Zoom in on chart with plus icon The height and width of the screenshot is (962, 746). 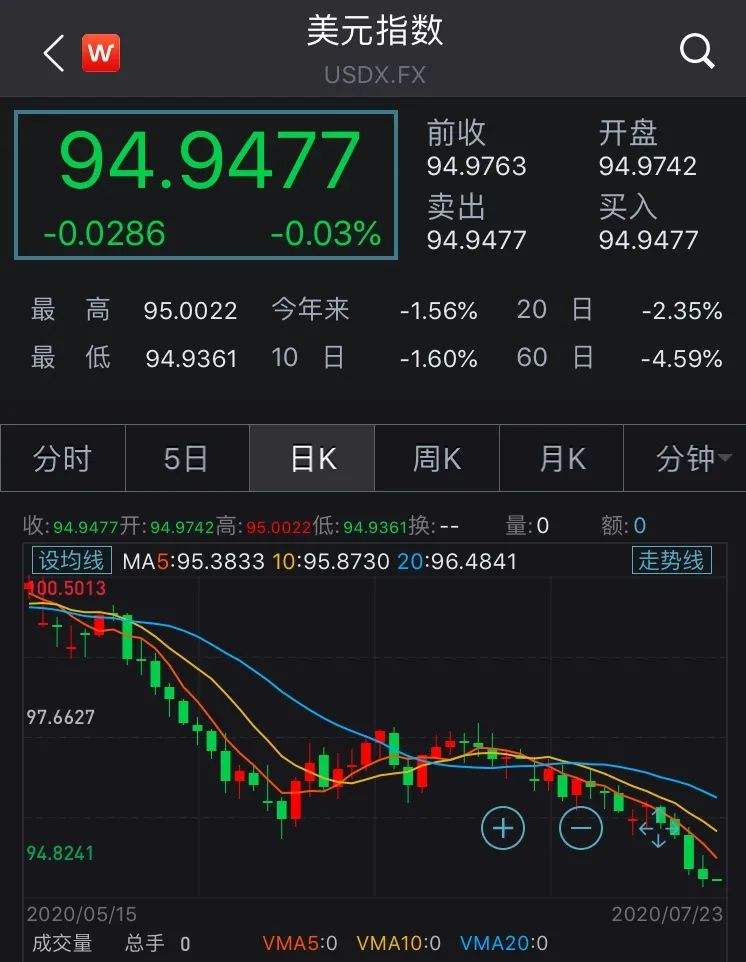coord(503,828)
